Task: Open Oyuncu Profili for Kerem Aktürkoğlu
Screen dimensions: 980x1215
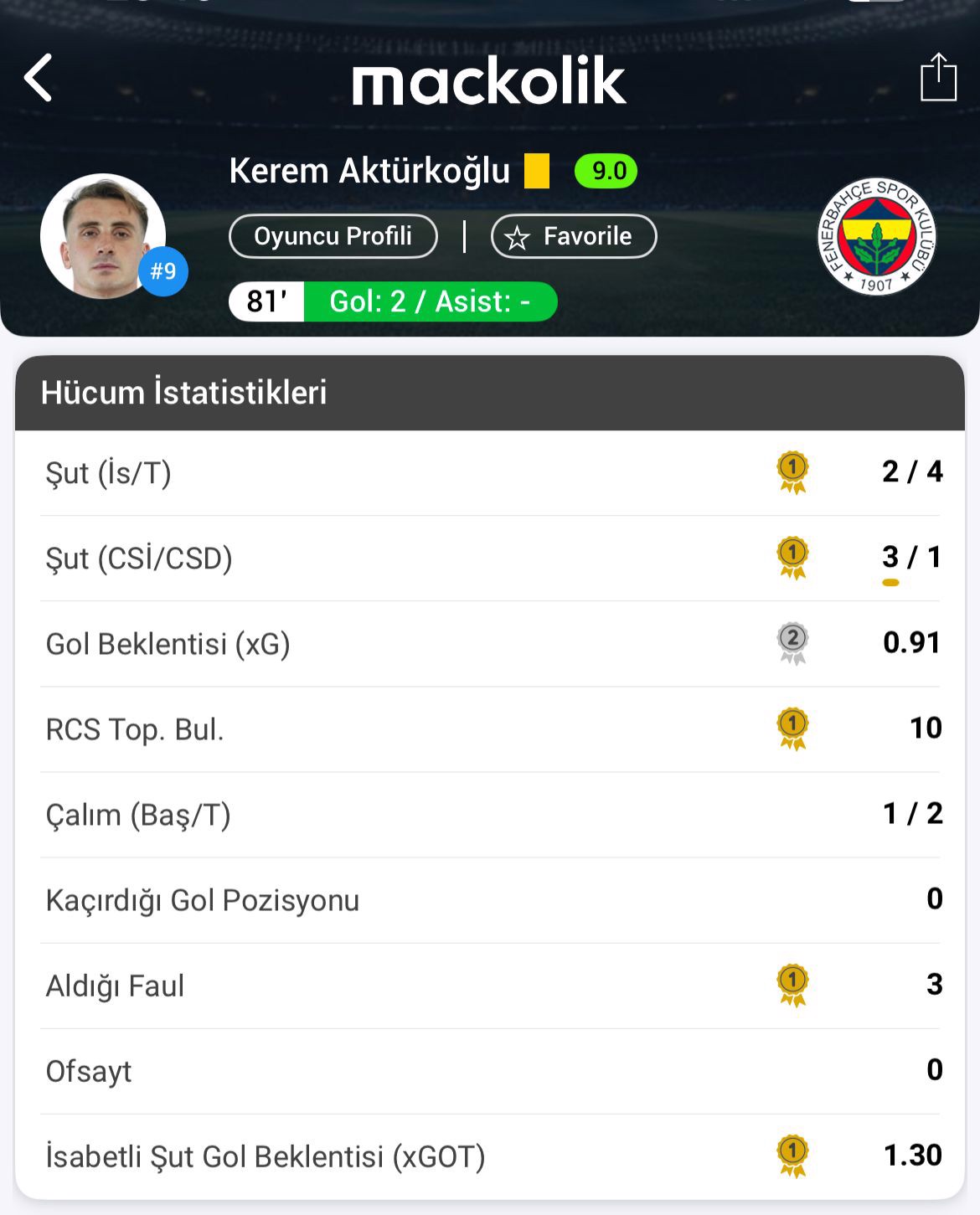Action: pyautogui.click(x=333, y=236)
